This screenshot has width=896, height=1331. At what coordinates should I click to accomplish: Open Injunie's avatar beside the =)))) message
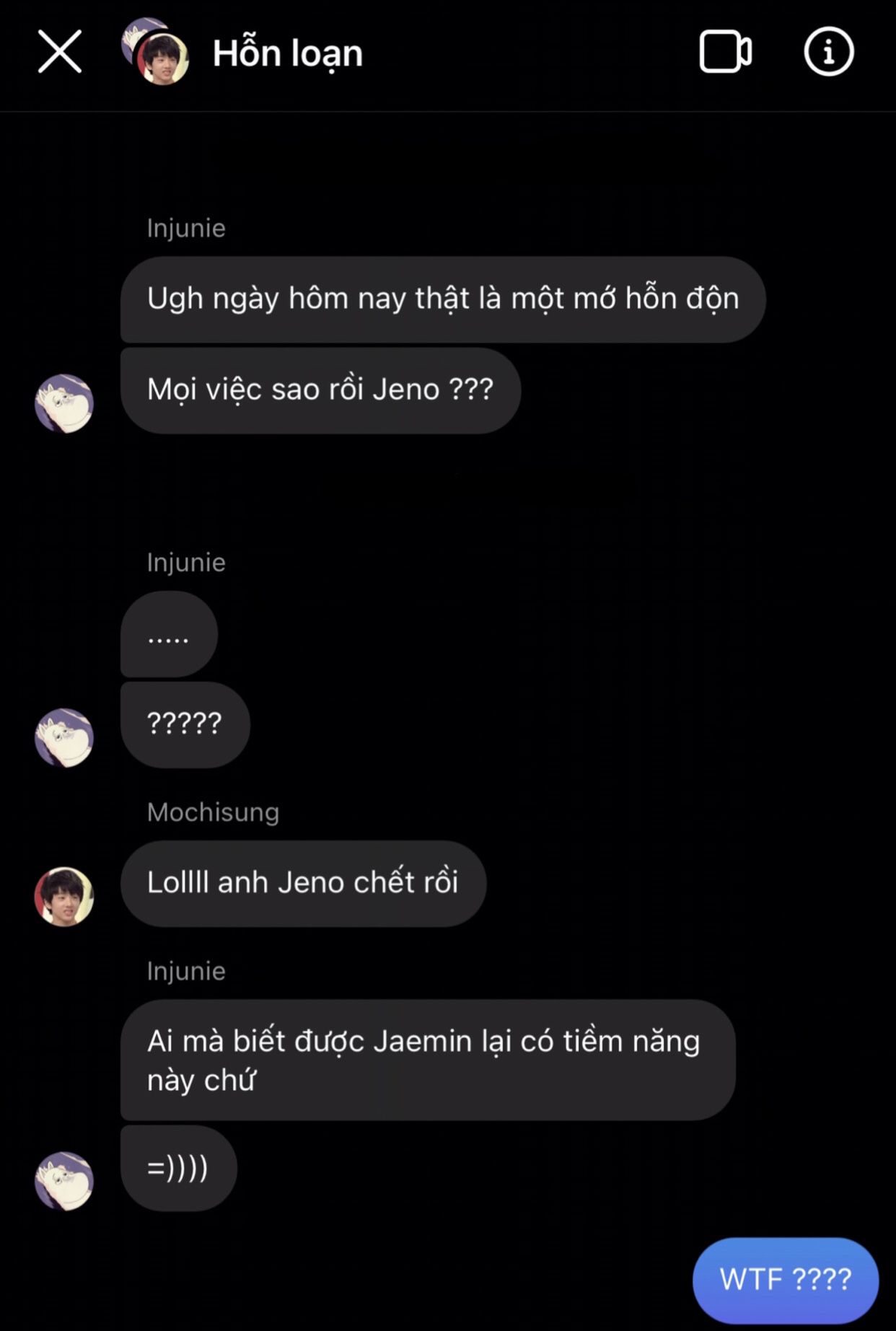point(64,1180)
